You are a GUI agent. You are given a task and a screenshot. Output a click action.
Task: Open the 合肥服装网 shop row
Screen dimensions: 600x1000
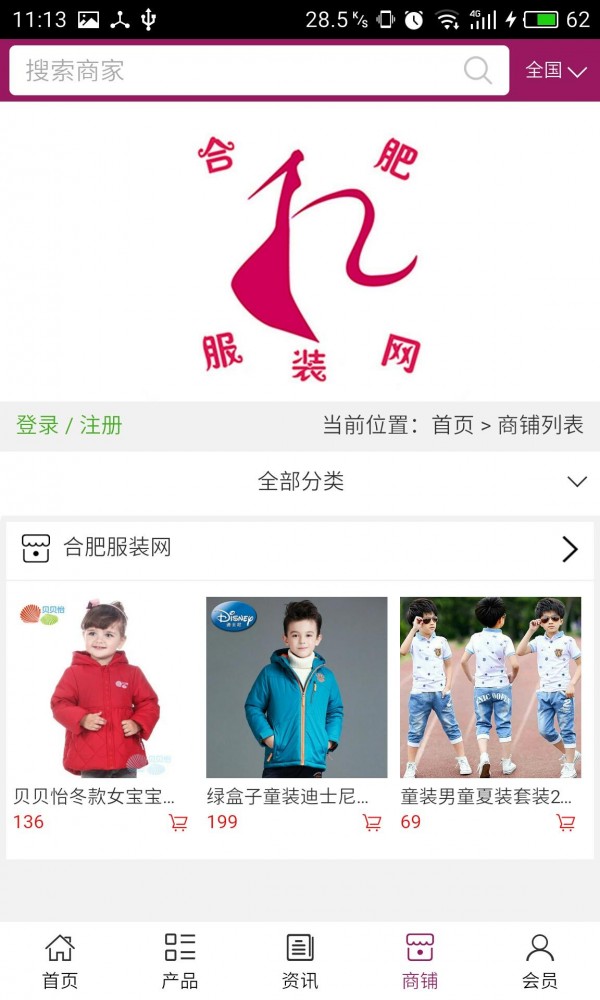point(300,548)
